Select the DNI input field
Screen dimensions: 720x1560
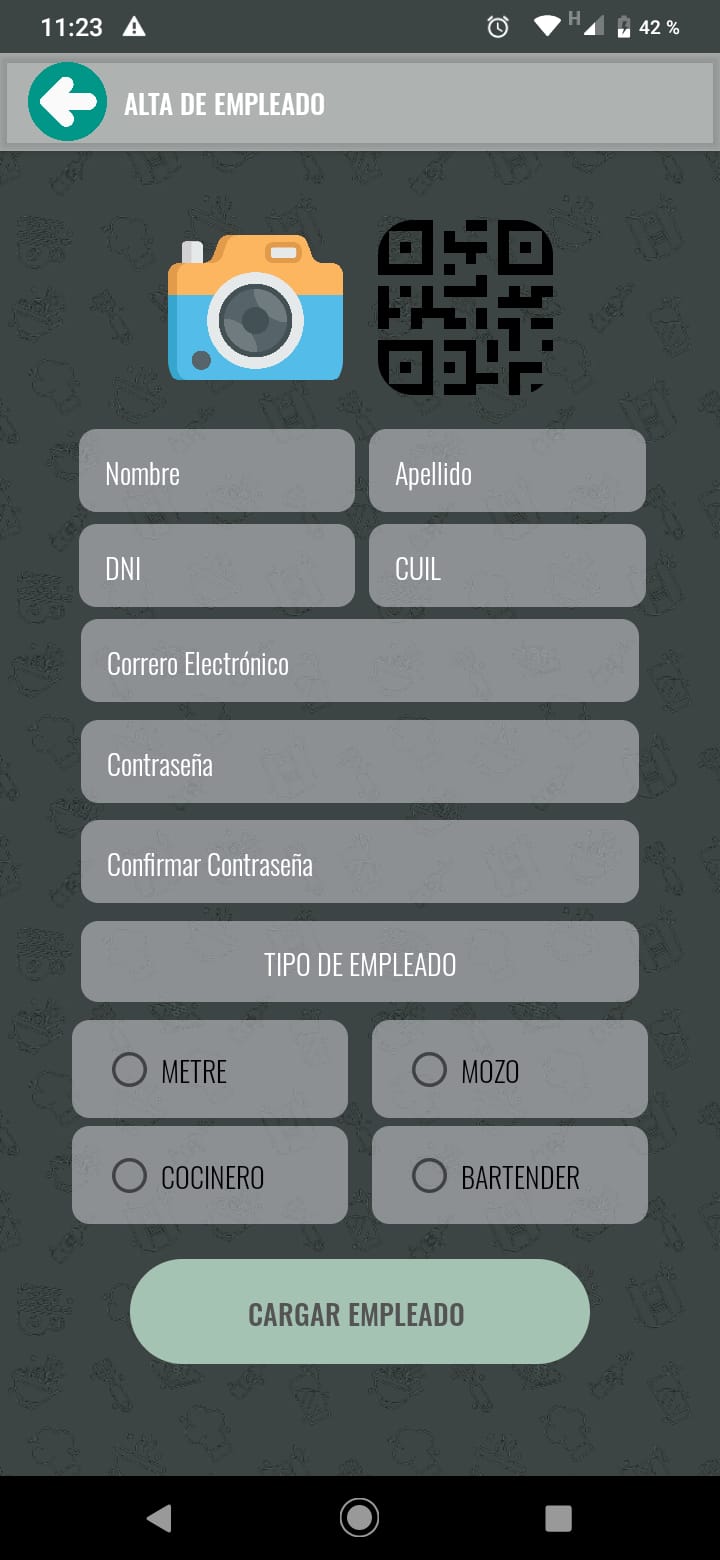[217, 566]
